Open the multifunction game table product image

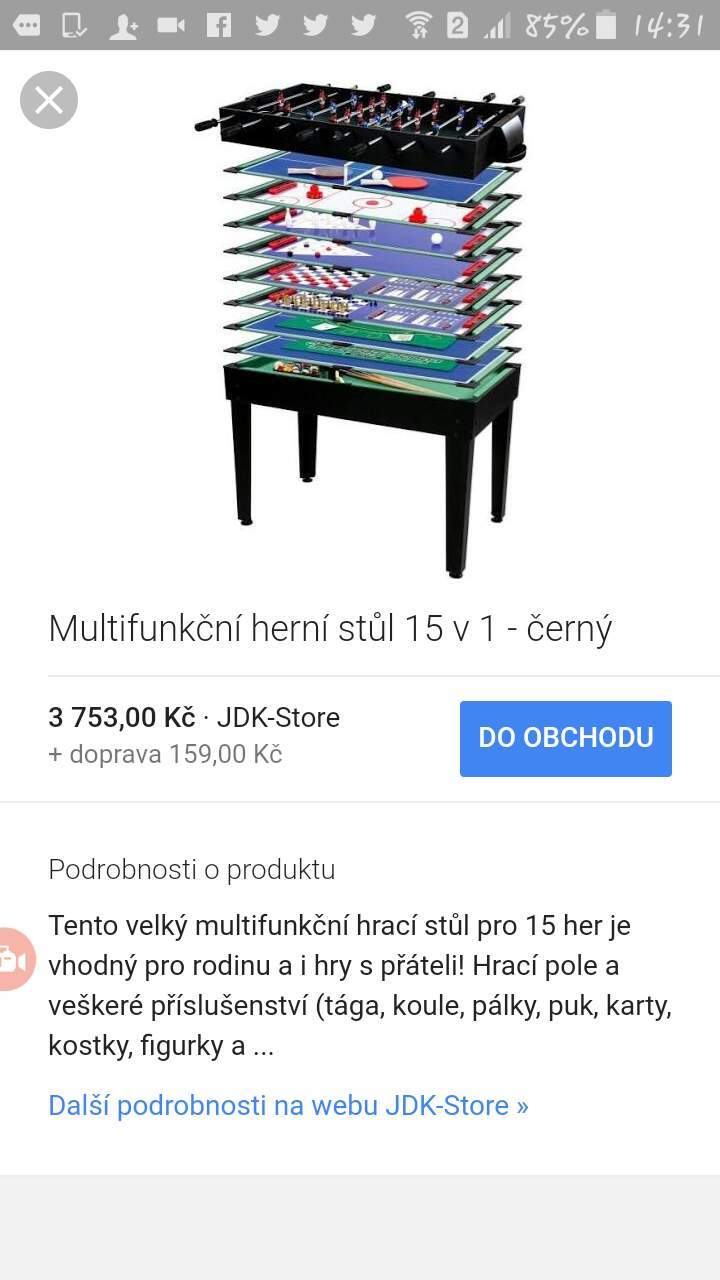tap(360, 329)
